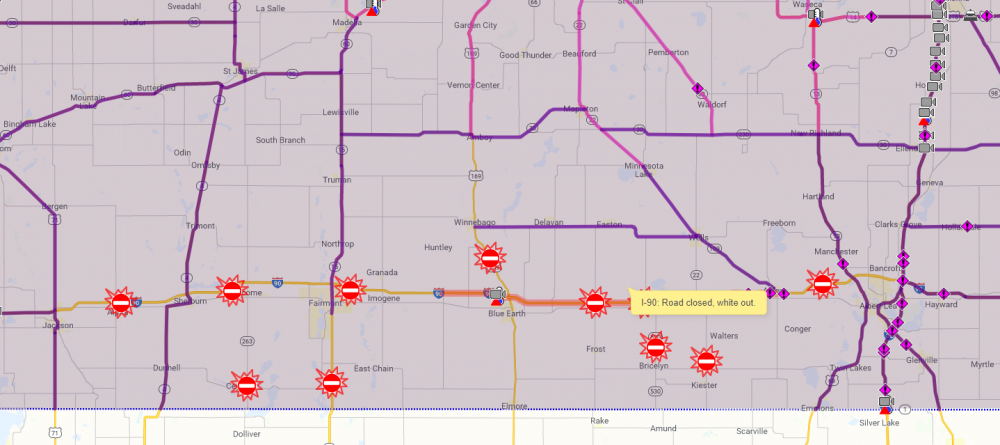The image size is (1000, 445).
Task: Open the road closed marker by Fairmont
Action: [349, 290]
